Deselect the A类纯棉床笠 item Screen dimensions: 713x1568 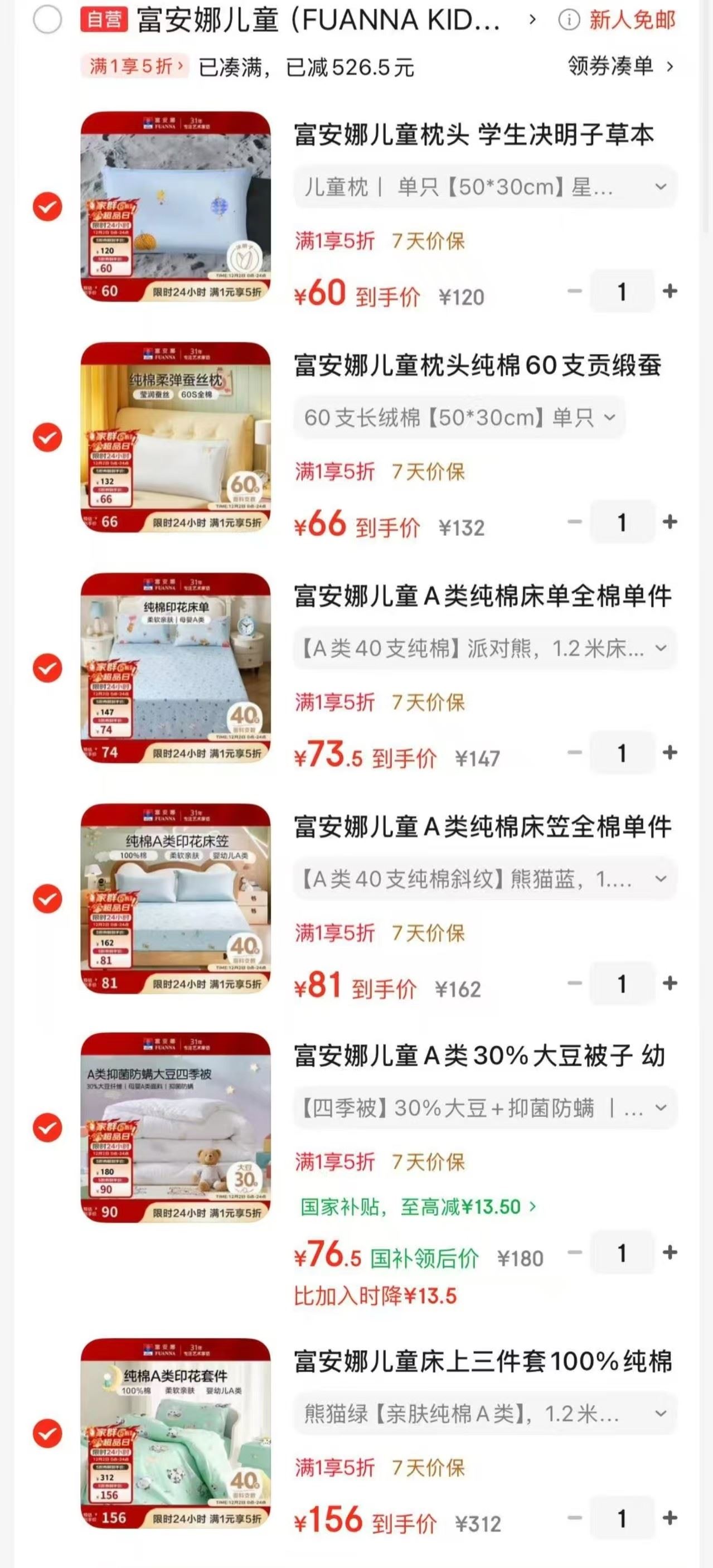pyautogui.click(x=47, y=898)
